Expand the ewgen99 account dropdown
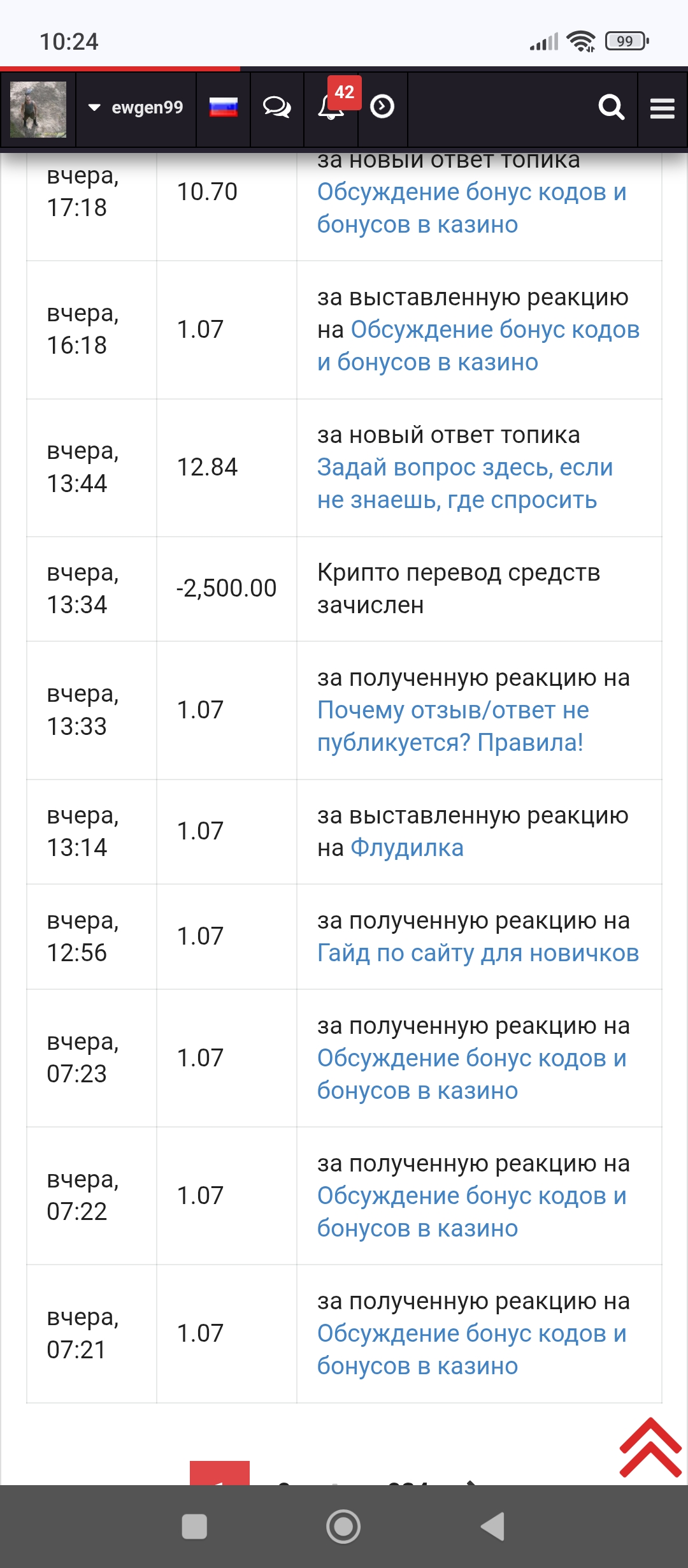The width and height of the screenshot is (688, 1568). pos(136,108)
